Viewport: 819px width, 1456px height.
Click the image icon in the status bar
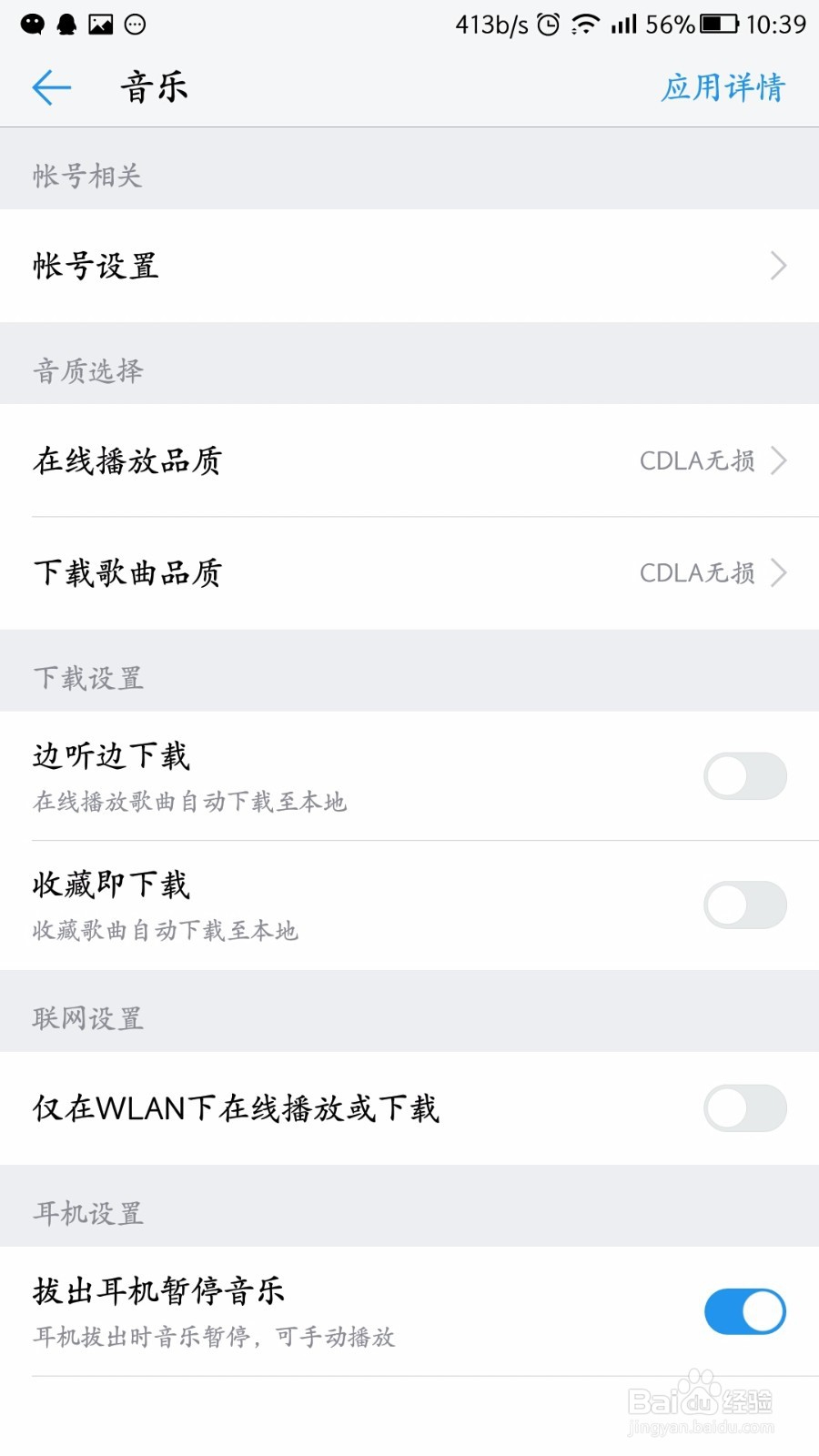coord(100,24)
